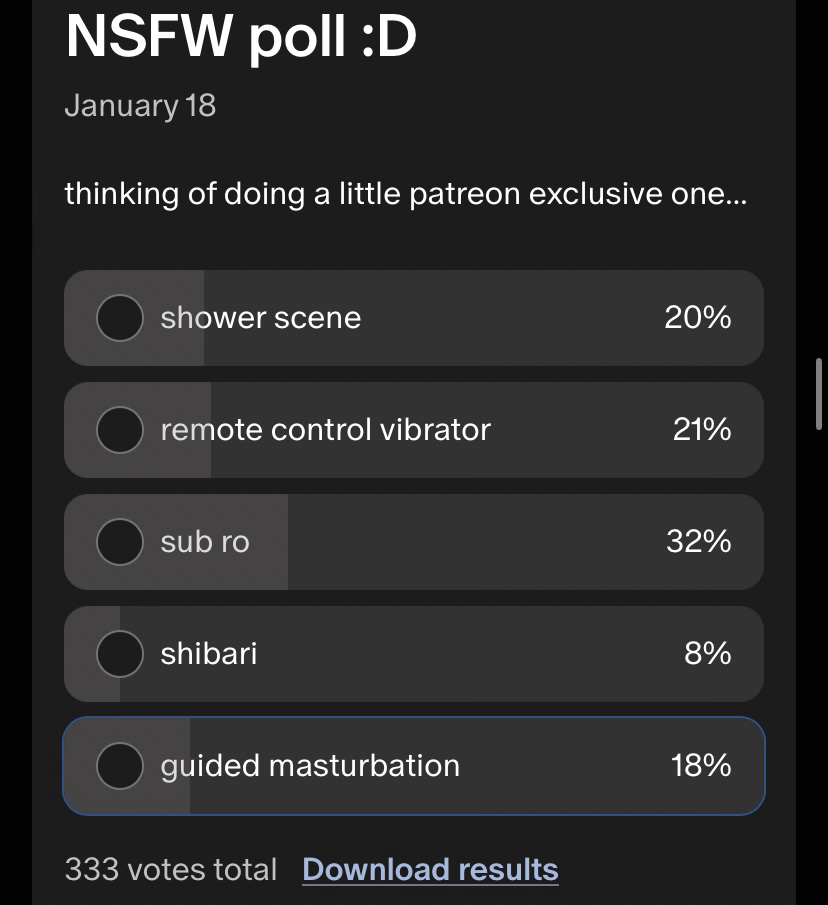Choose the remote control vibrator option
The image size is (828, 905).
coord(121,430)
